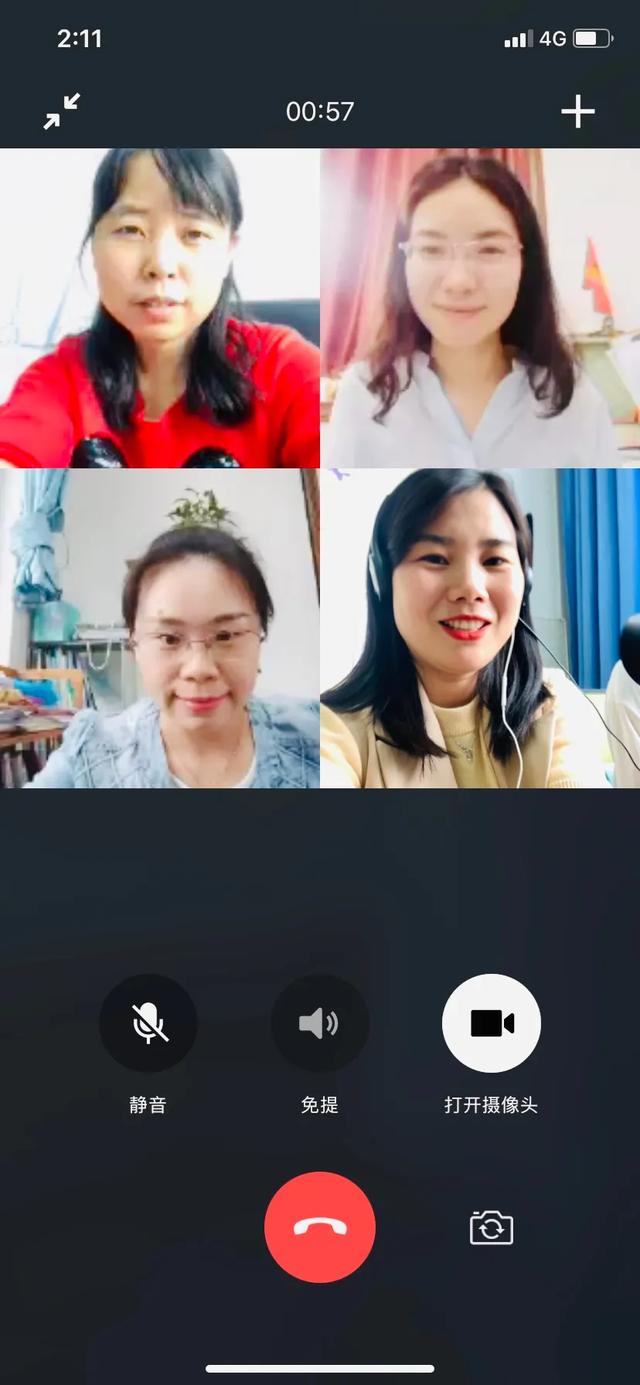Select the video tile of woman wearing headphones
Screen dimensions: 640x1385
click(480, 628)
